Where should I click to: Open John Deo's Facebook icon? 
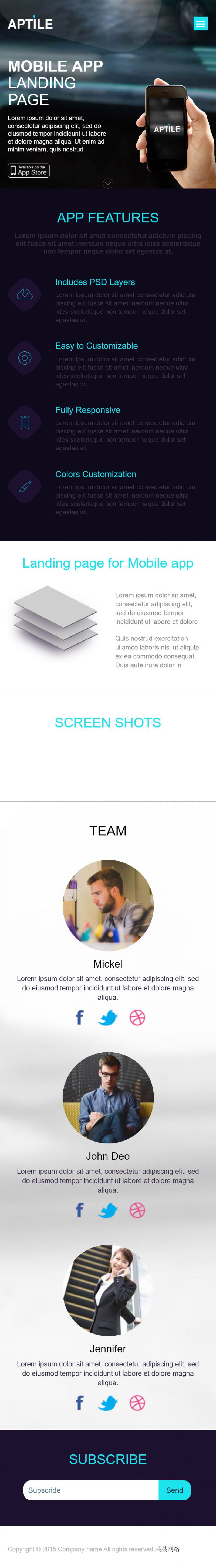point(80,1210)
